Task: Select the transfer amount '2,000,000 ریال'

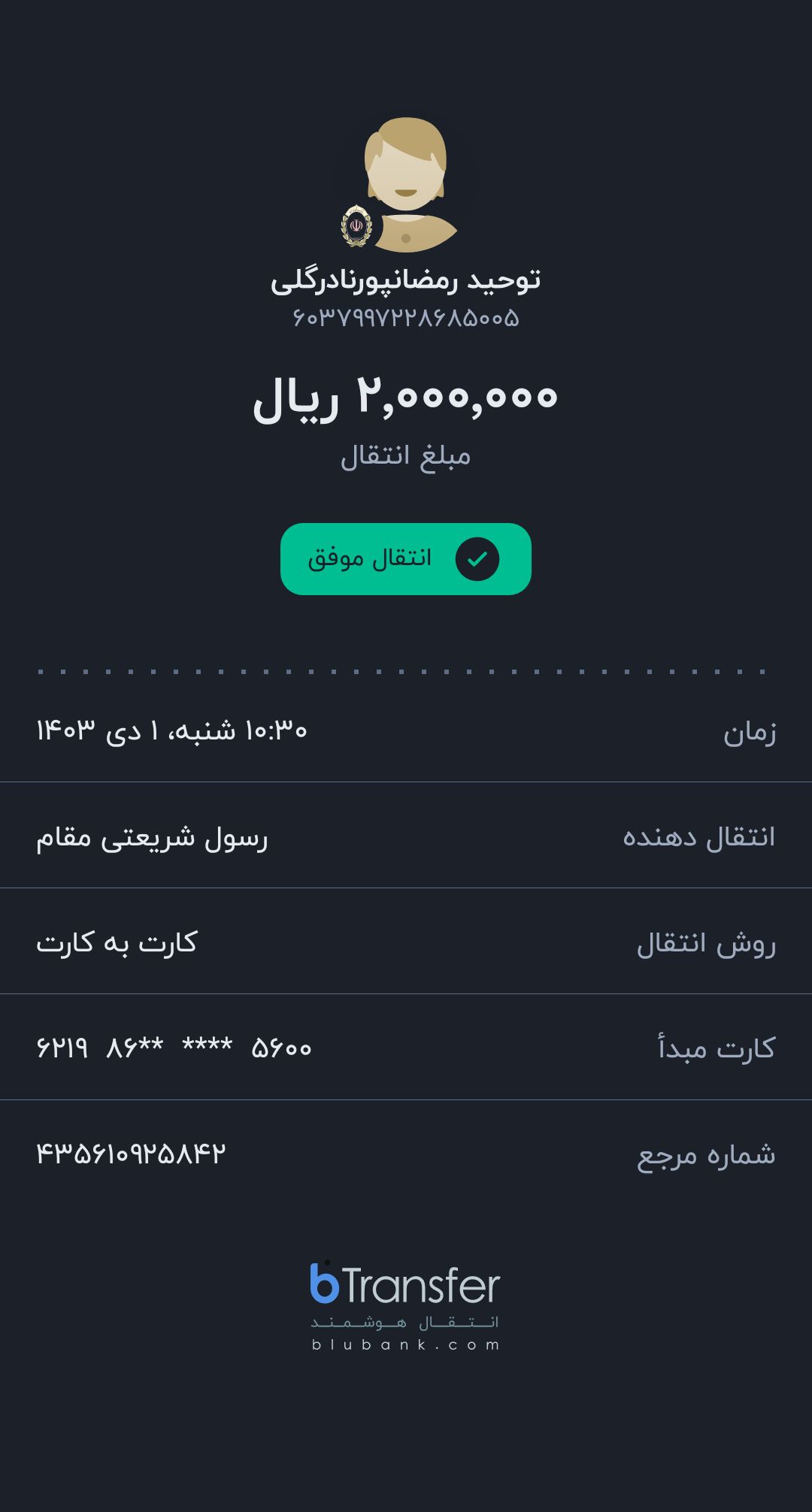Action: pos(406,400)
